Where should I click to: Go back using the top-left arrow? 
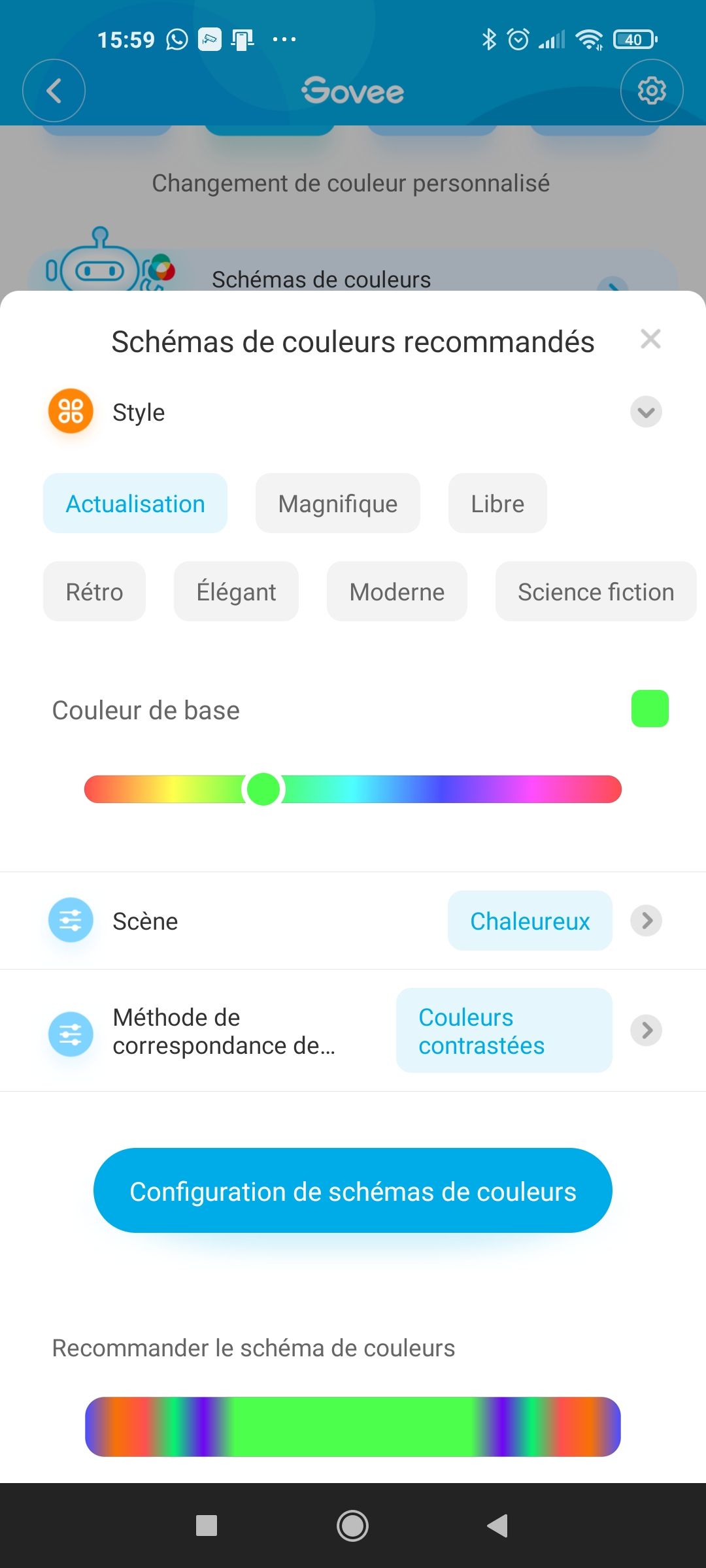pos(54,90)
